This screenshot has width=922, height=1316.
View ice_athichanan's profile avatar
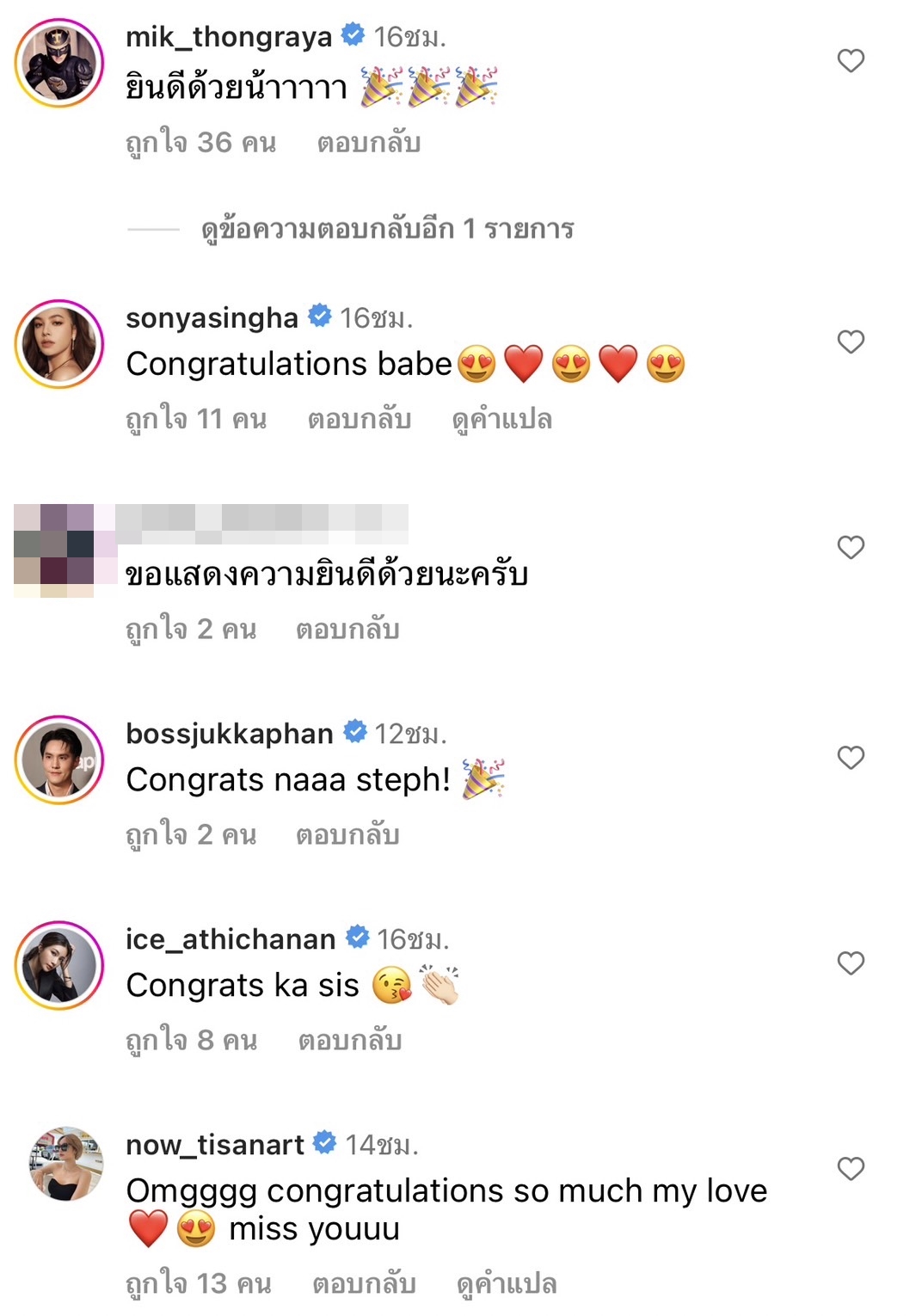coord(59,965)
